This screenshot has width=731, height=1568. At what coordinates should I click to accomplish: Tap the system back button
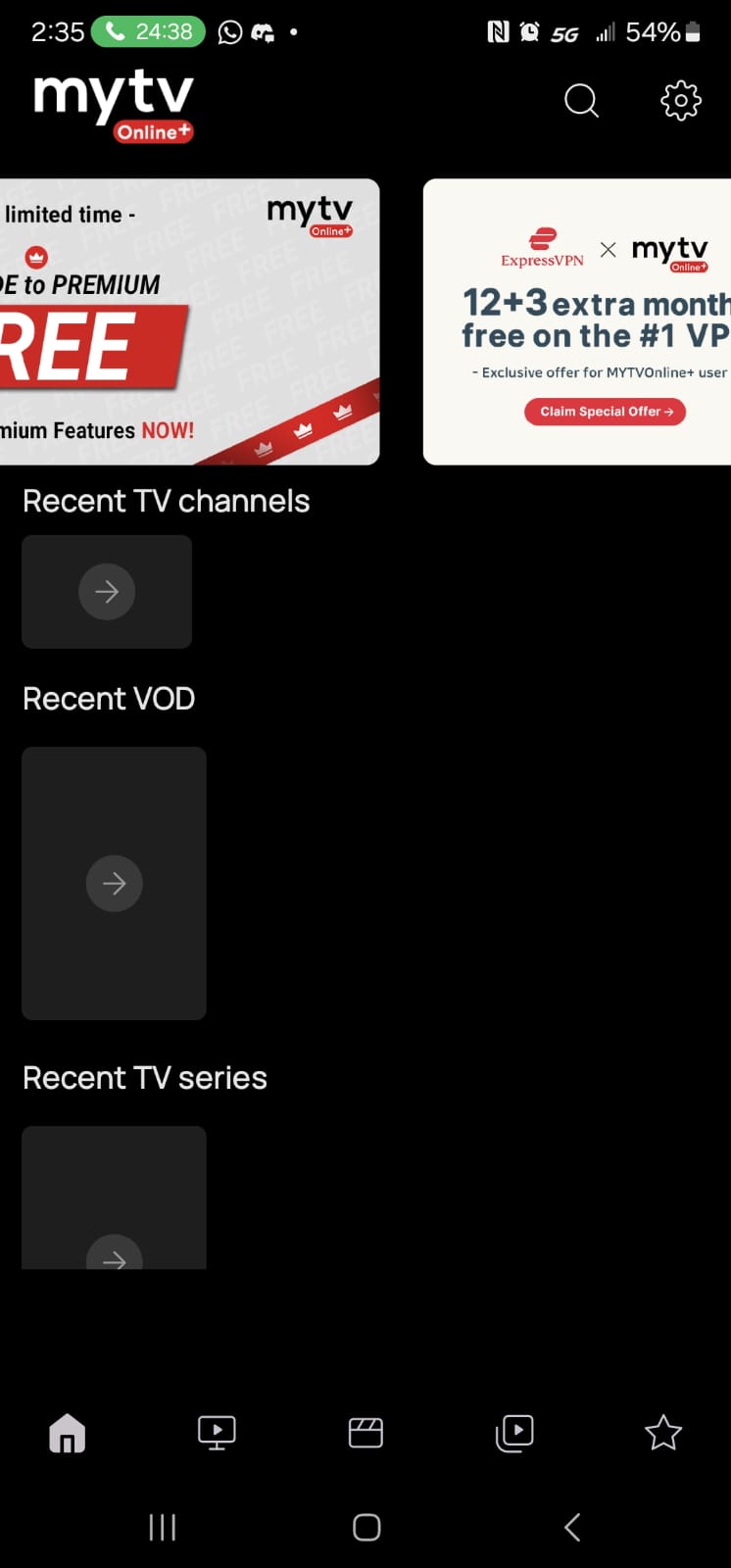pyautogui.click(x=572, y=1527)
